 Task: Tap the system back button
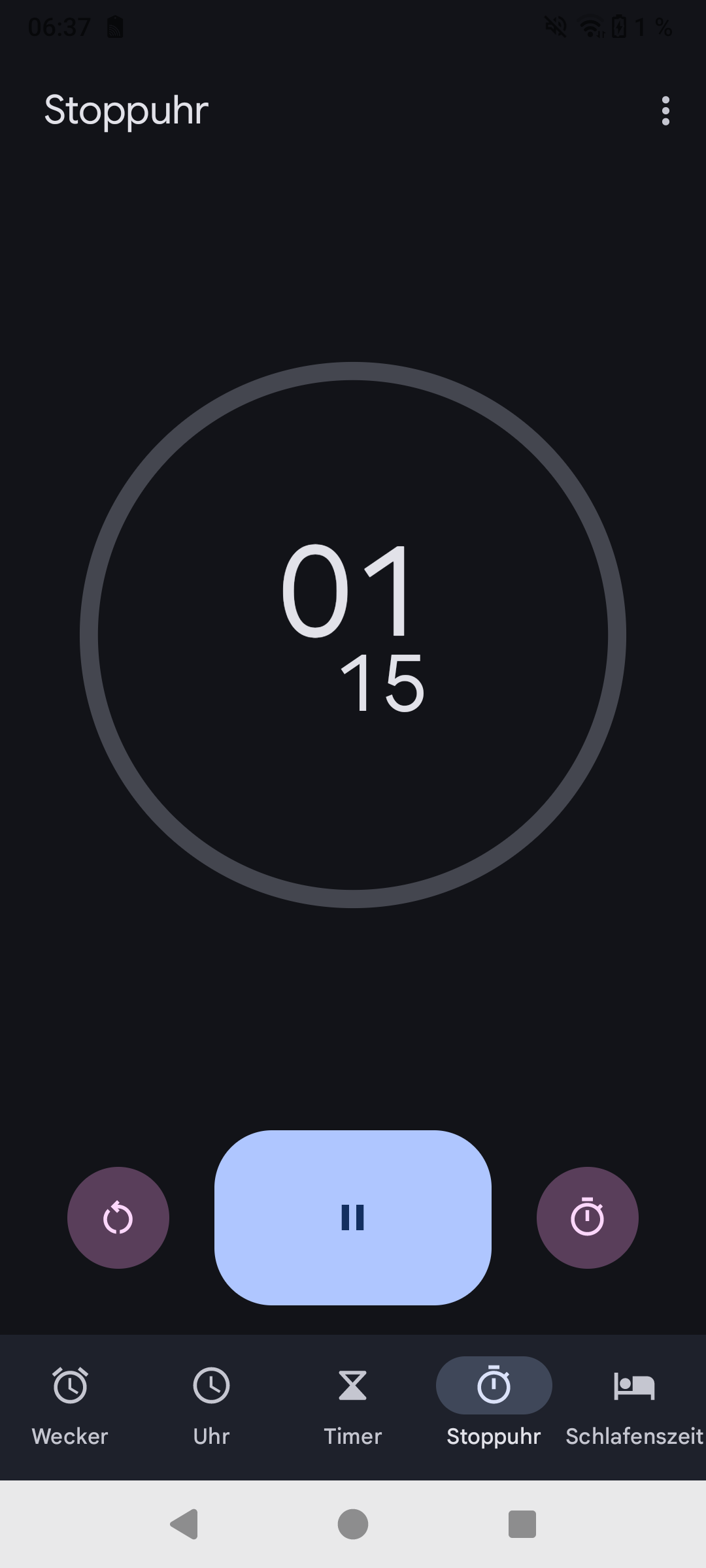pyautogui.click(x=184, y=1524)
